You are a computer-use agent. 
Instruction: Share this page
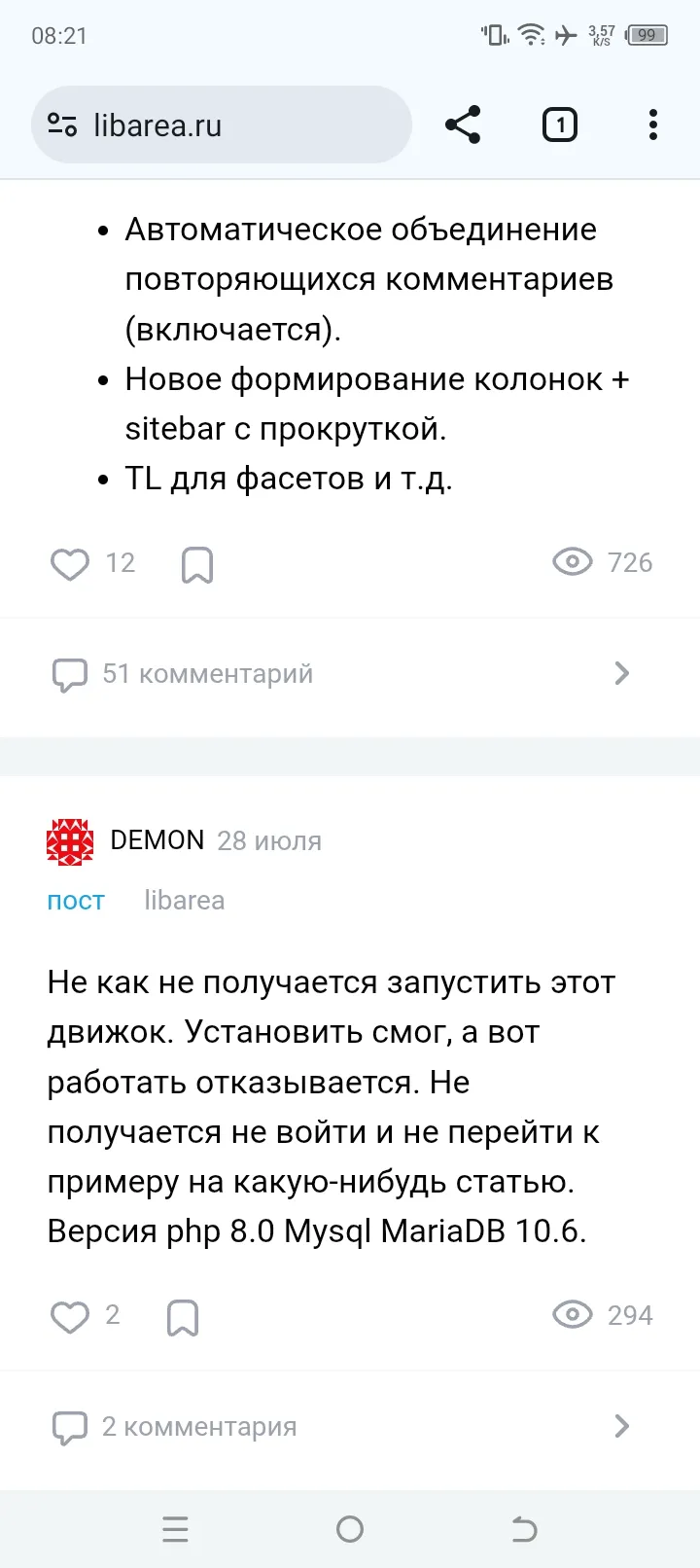[x=463, y=125]
